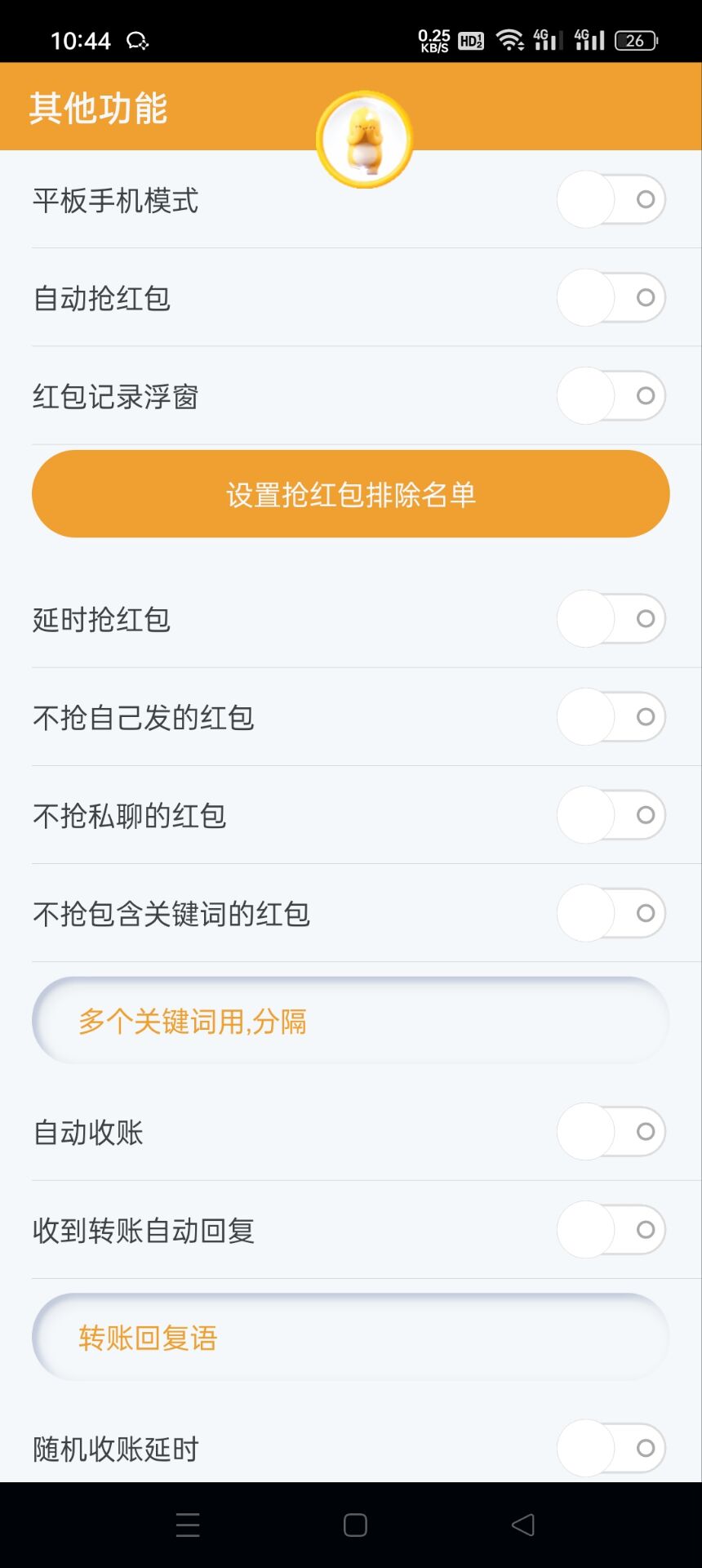702x1568 pixels.
Task: Tap the floating yellow duck icon
Action: 364,140
